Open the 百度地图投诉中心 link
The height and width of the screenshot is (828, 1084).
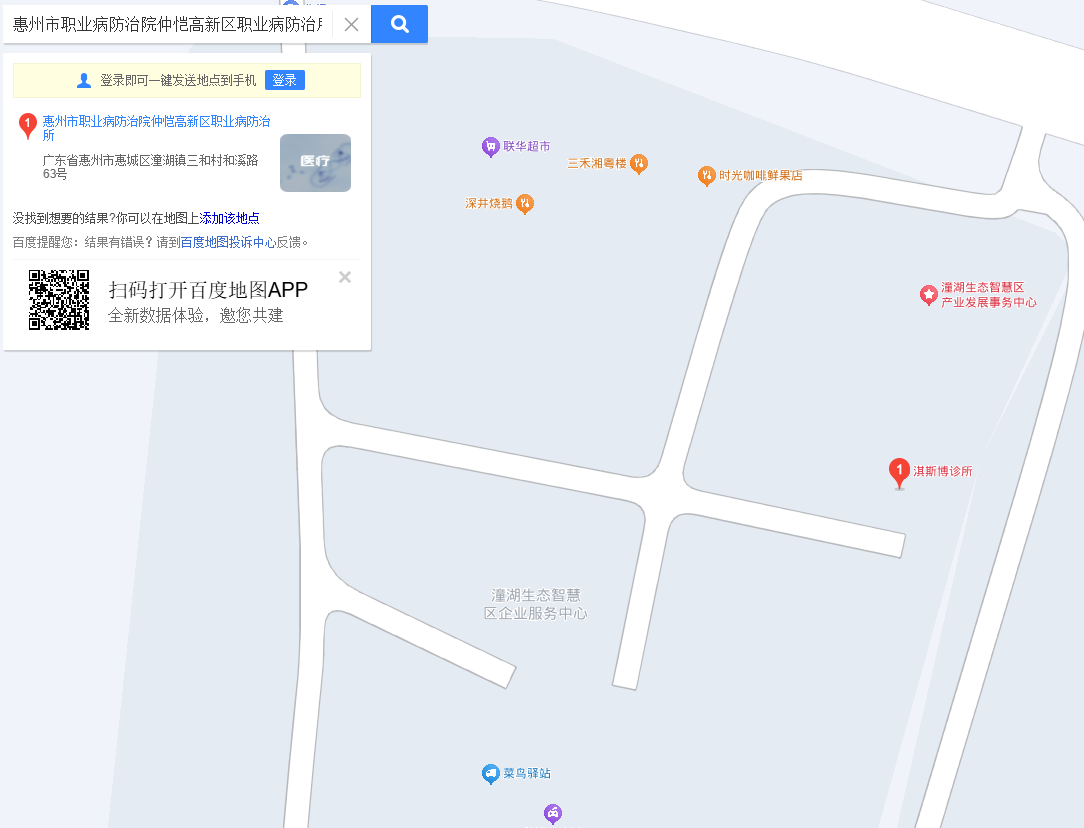point(228,242)
